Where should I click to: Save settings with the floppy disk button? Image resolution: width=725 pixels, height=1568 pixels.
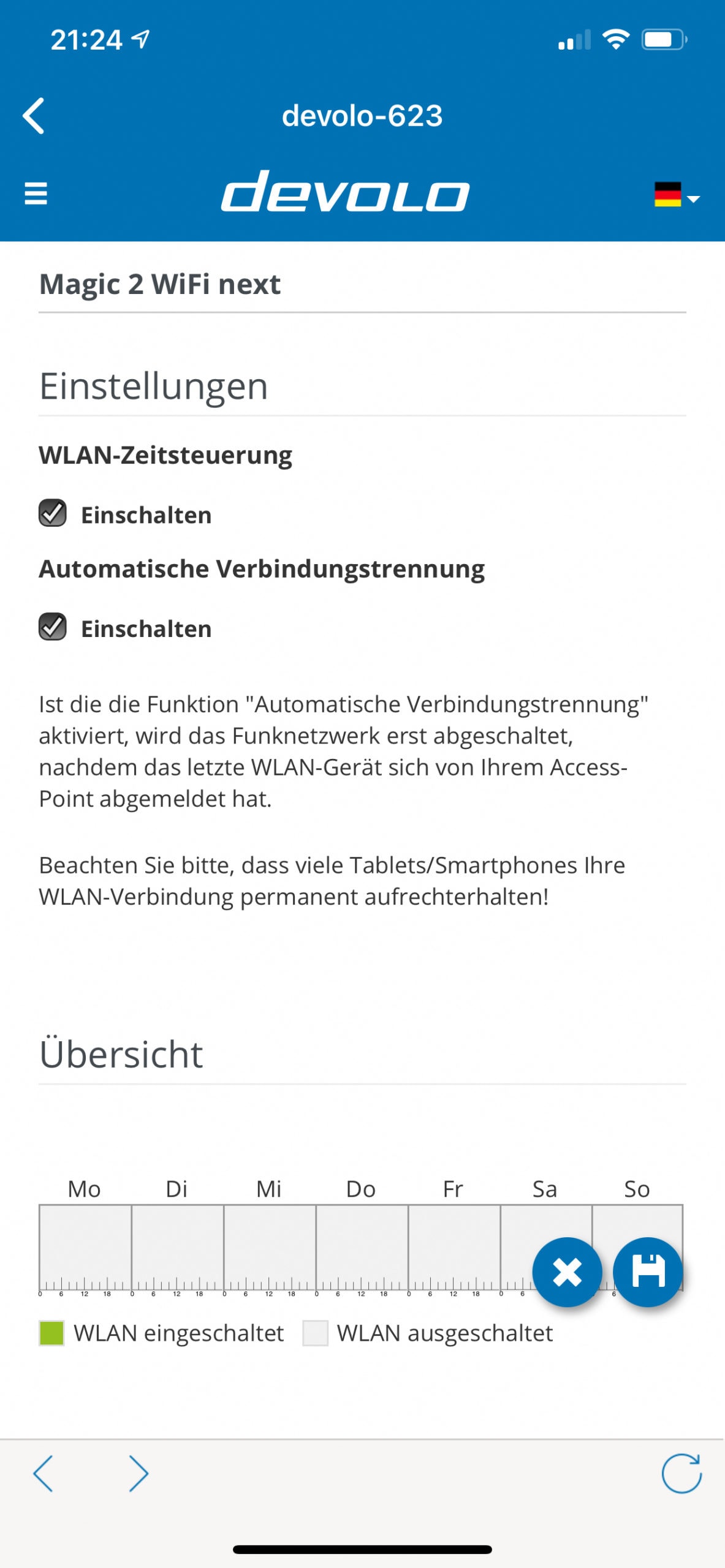tap(648, 1272)
